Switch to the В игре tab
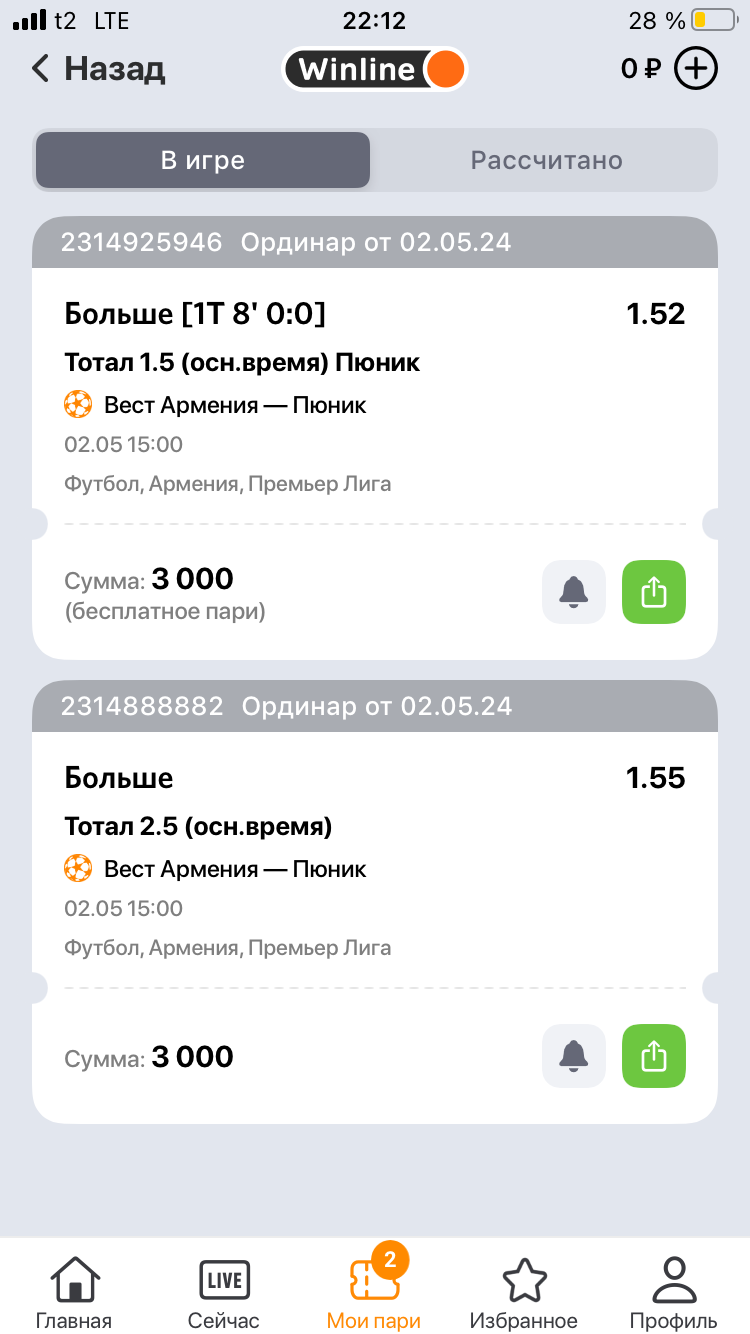The height and width of the screenshot is (1334, 750). pyautogui.click(x=203, y=161)
